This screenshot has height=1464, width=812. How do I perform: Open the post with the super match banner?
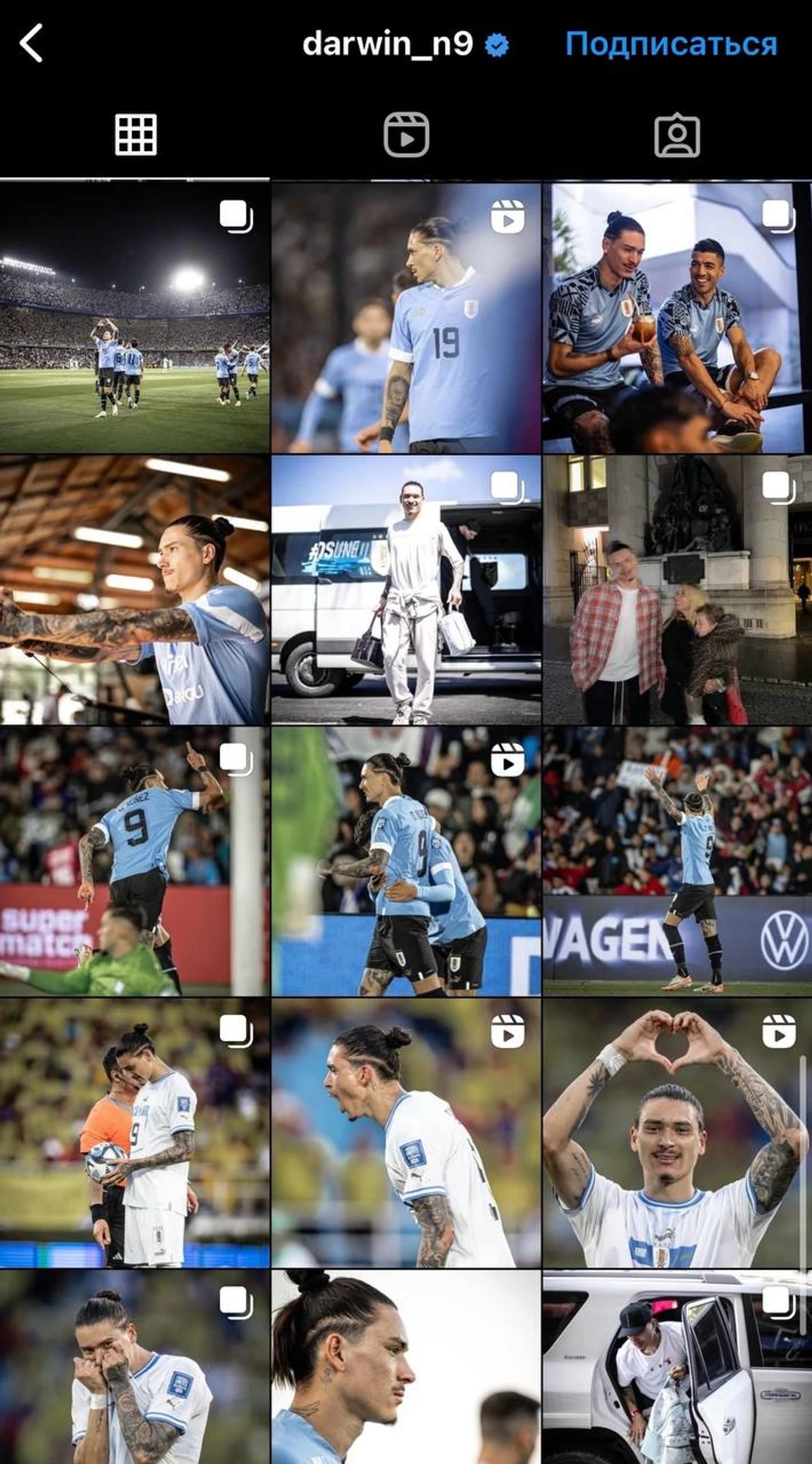(x=135, y=861)
